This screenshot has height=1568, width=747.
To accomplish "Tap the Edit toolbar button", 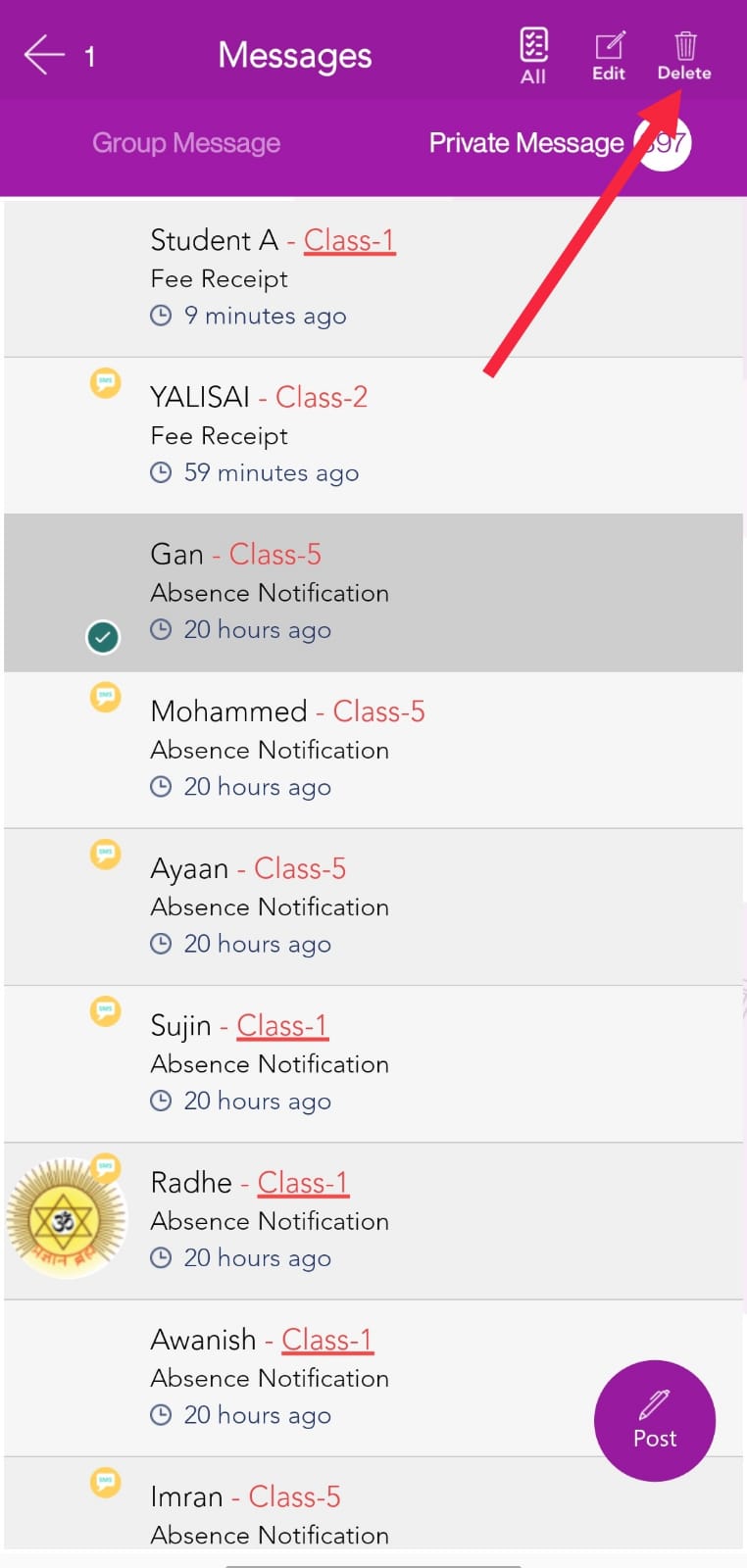I will tap(609, 57).
